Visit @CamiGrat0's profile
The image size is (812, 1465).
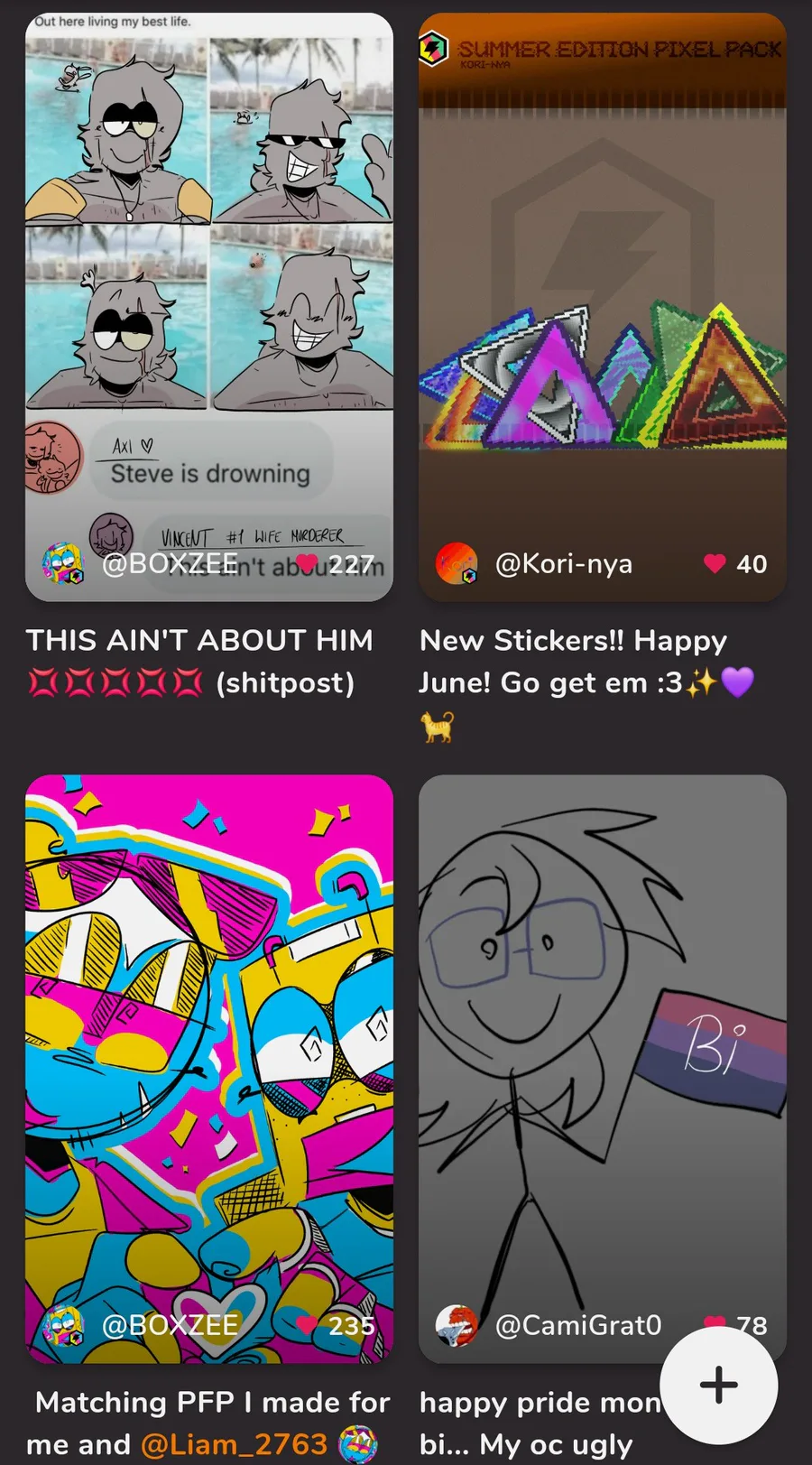(577, 1325)
